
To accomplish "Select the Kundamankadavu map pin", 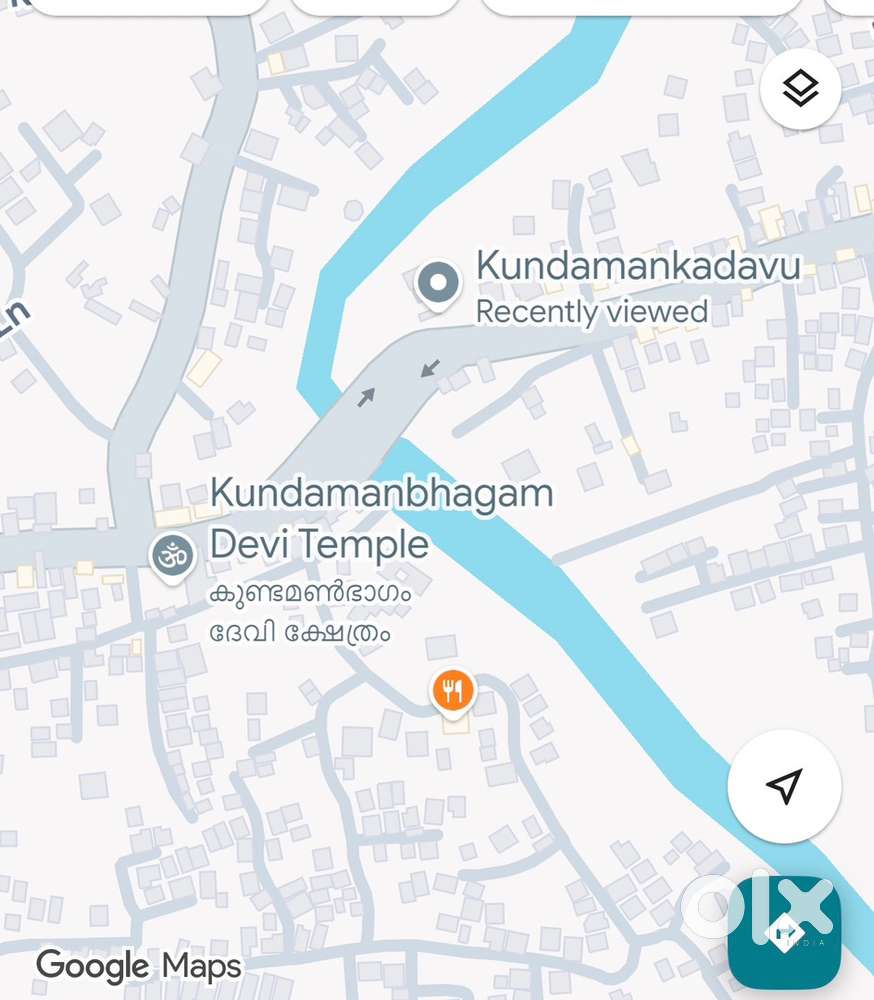I will tap(437, 283).
